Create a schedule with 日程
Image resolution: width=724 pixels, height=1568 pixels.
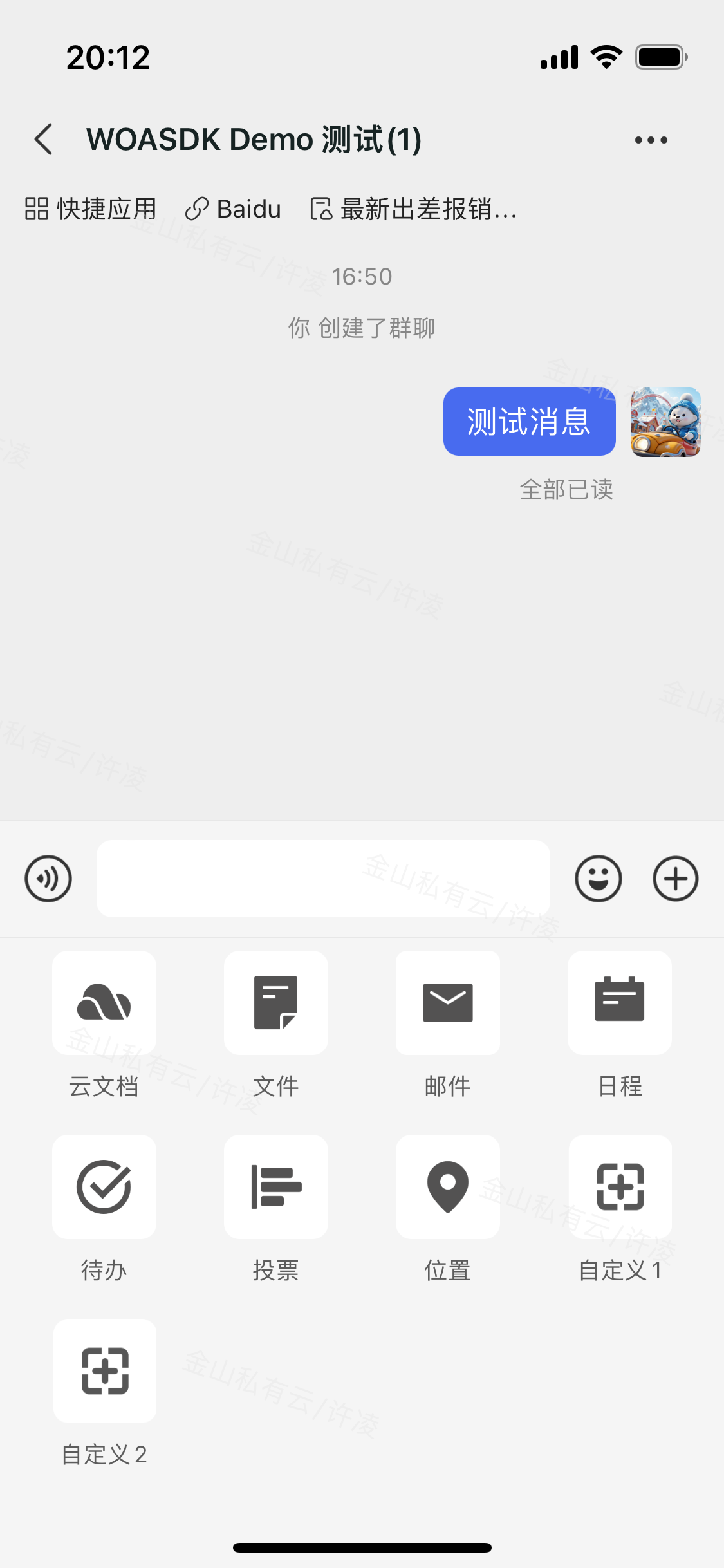pyautogui.click(x=620, y=1003)
